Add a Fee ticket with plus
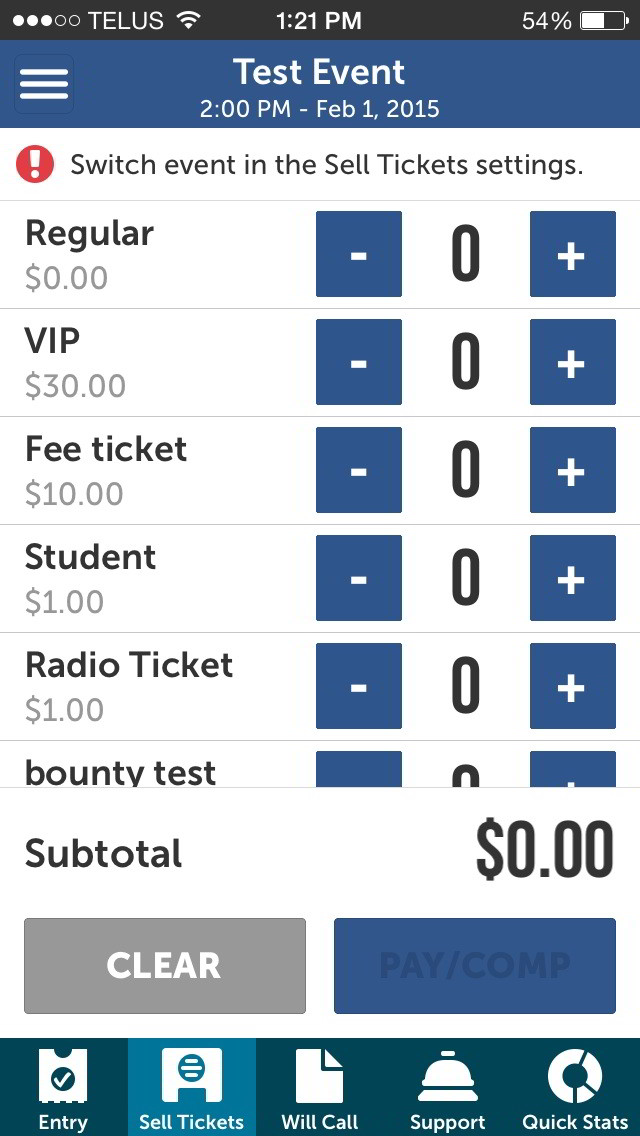This screenshot has width=640, height=1136. coord(573,470)
